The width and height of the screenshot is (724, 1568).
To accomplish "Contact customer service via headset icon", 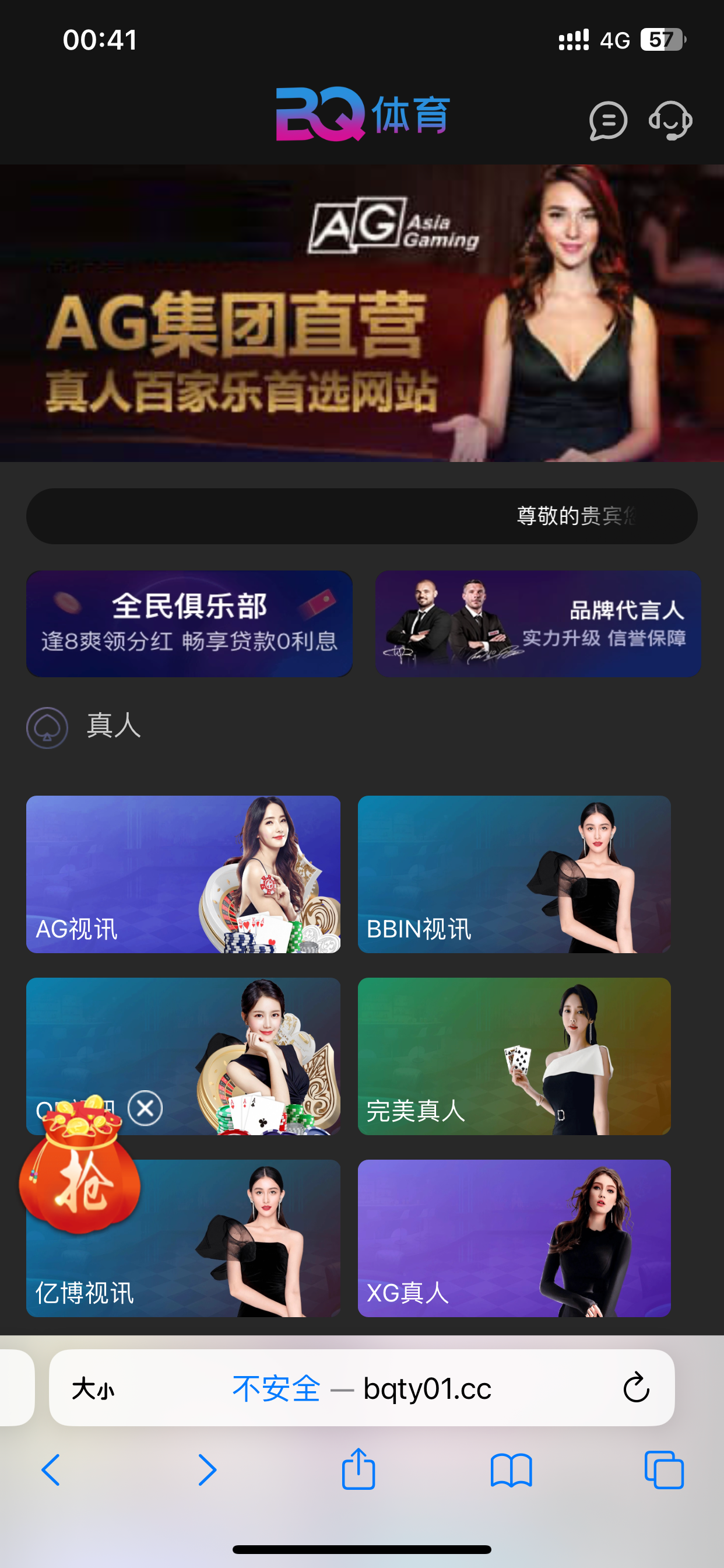I will (x=670, y=121).
